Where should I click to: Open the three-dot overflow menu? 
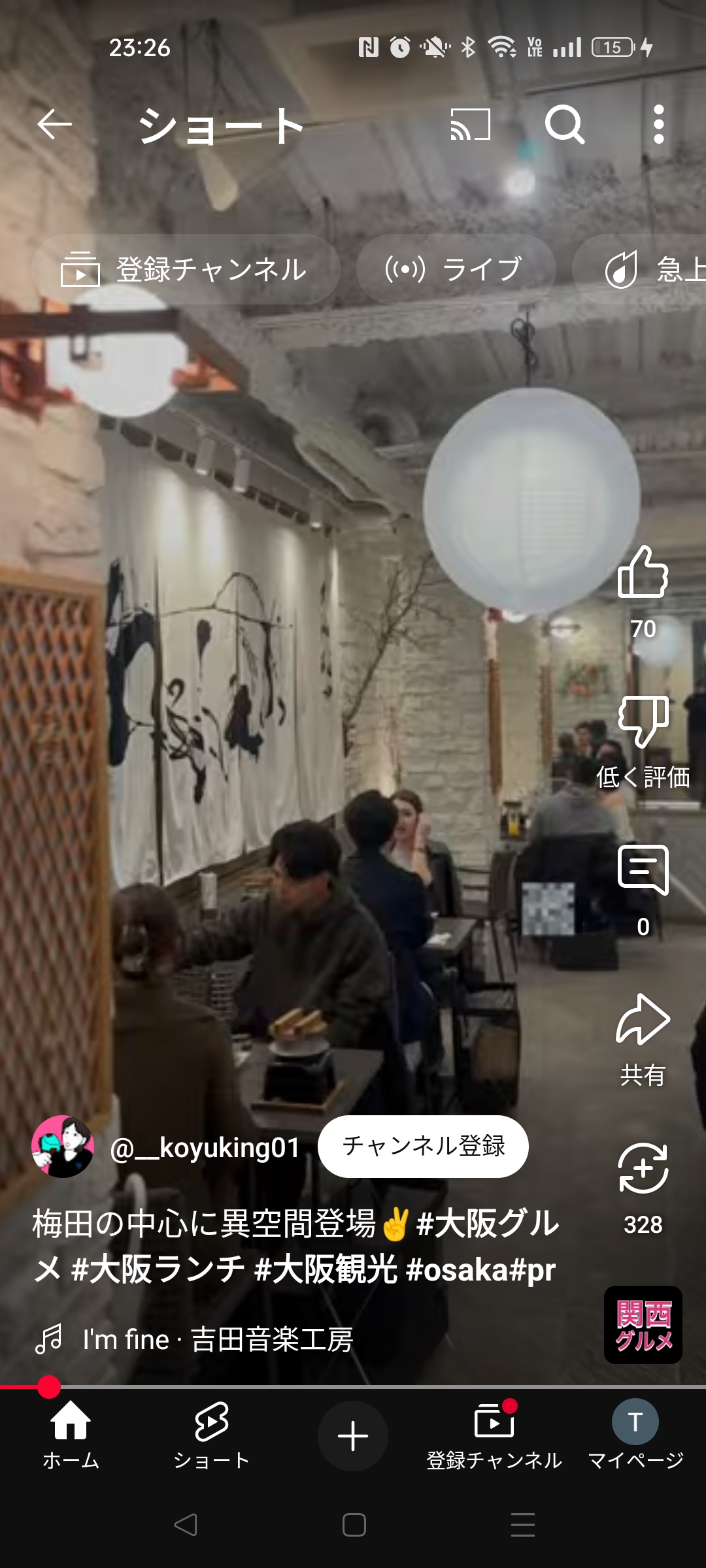[x=659, y=124]
